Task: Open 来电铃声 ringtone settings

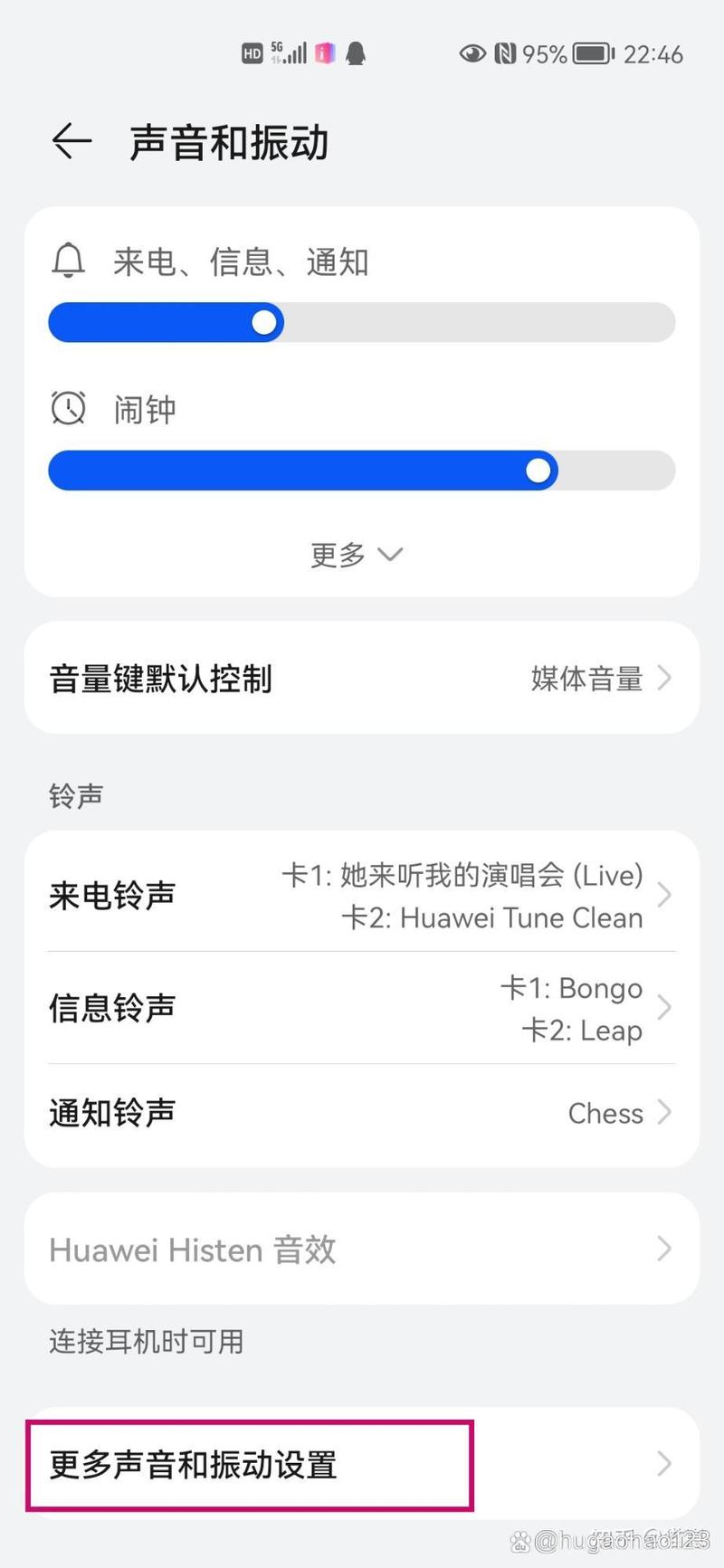Action: coord(362,895)
